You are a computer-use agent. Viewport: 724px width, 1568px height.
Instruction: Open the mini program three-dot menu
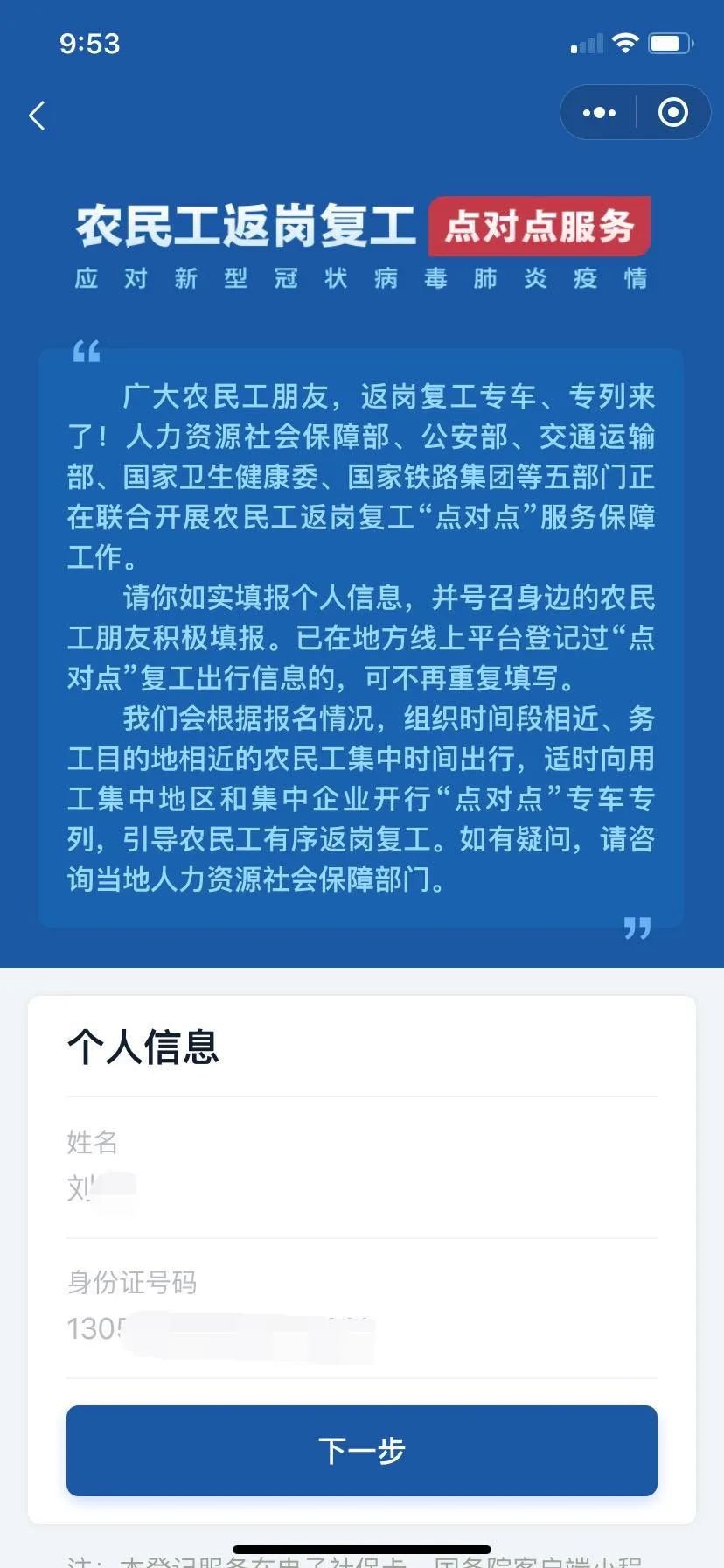point(599,113)
